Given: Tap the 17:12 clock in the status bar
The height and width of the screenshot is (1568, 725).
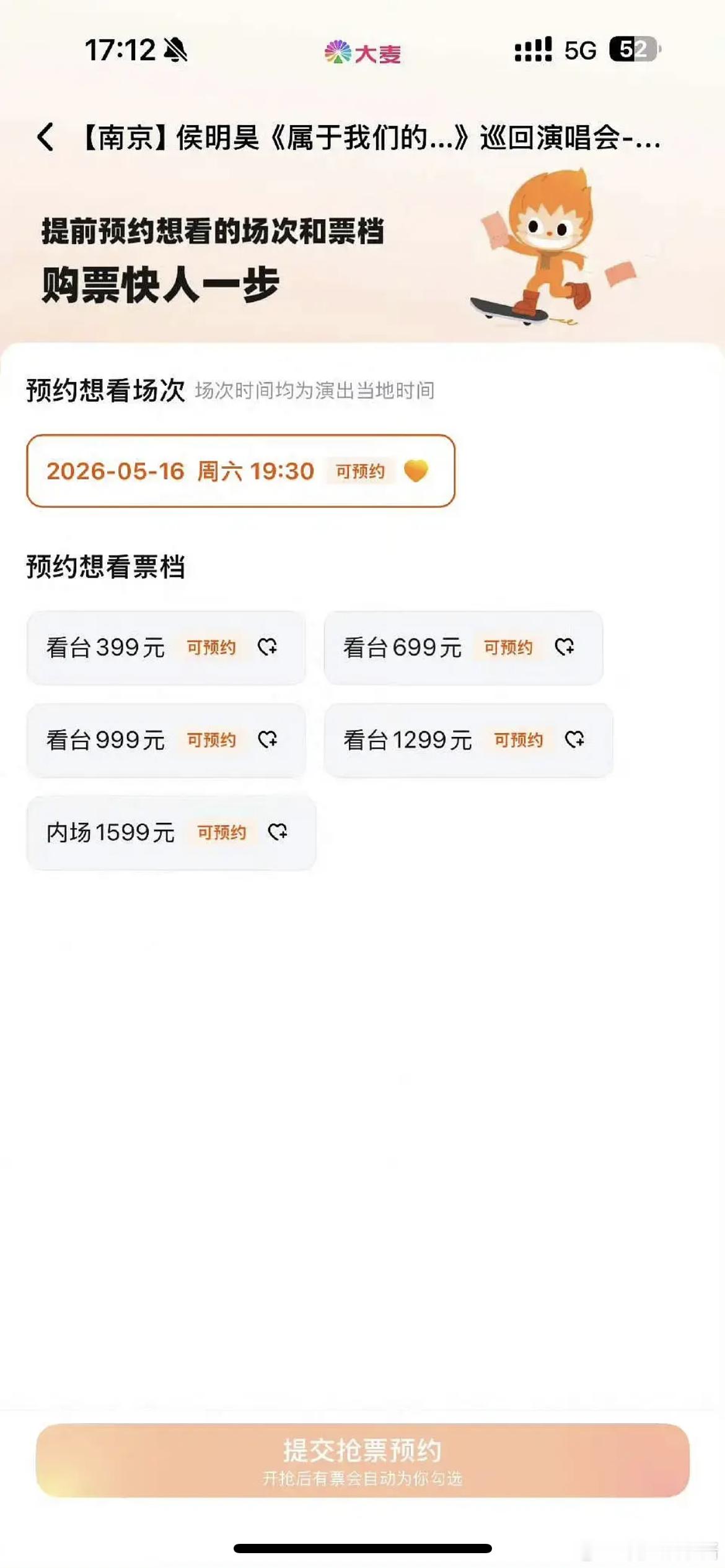Looking at the screenshot, I should coord(121,51).
